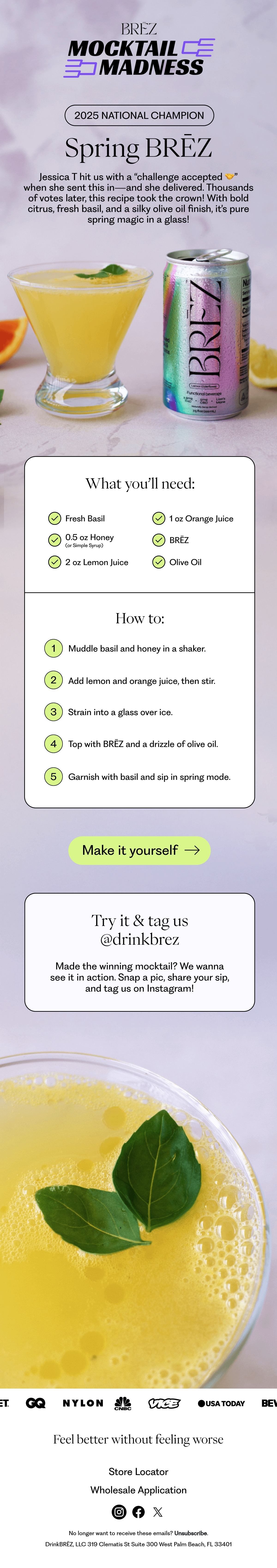Open the Wholesale Application link
The height and width of the screenshot is (1568, 277).
138,1489
